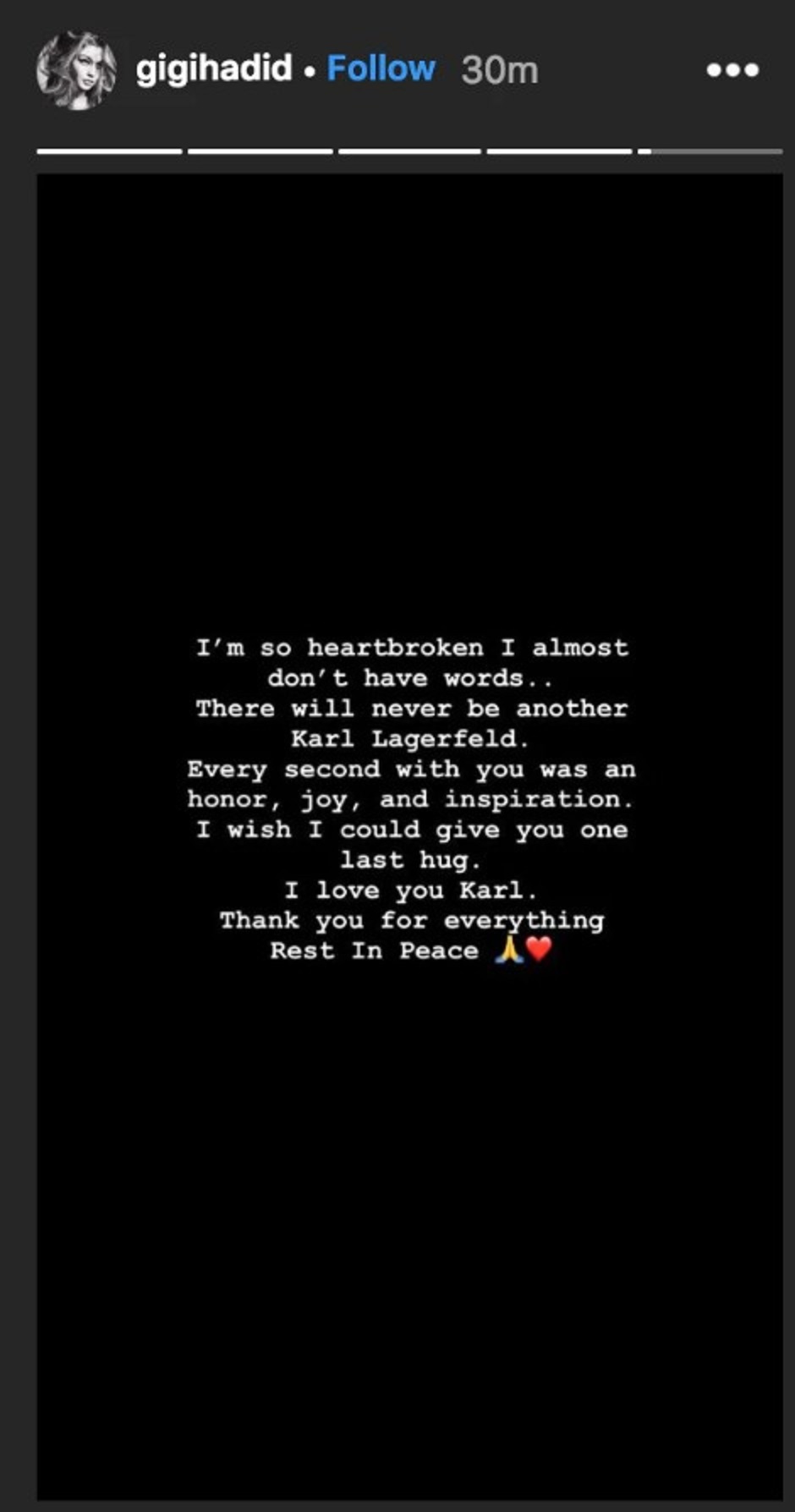This screenshot has width=795, height=1512.
Task: Open gigihadid's profile picture
Action: (76, 70)
